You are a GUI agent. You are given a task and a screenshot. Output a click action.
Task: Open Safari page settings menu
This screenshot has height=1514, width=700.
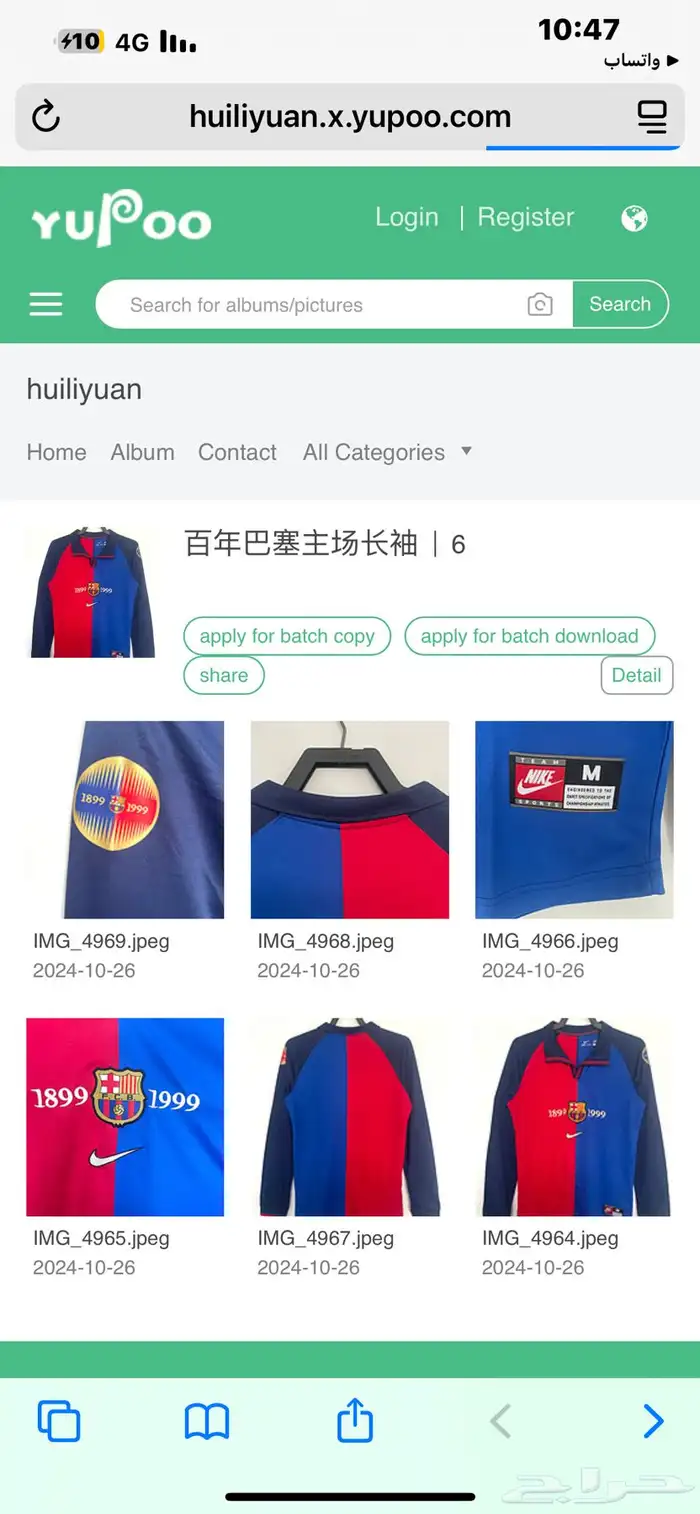point(652,117)
